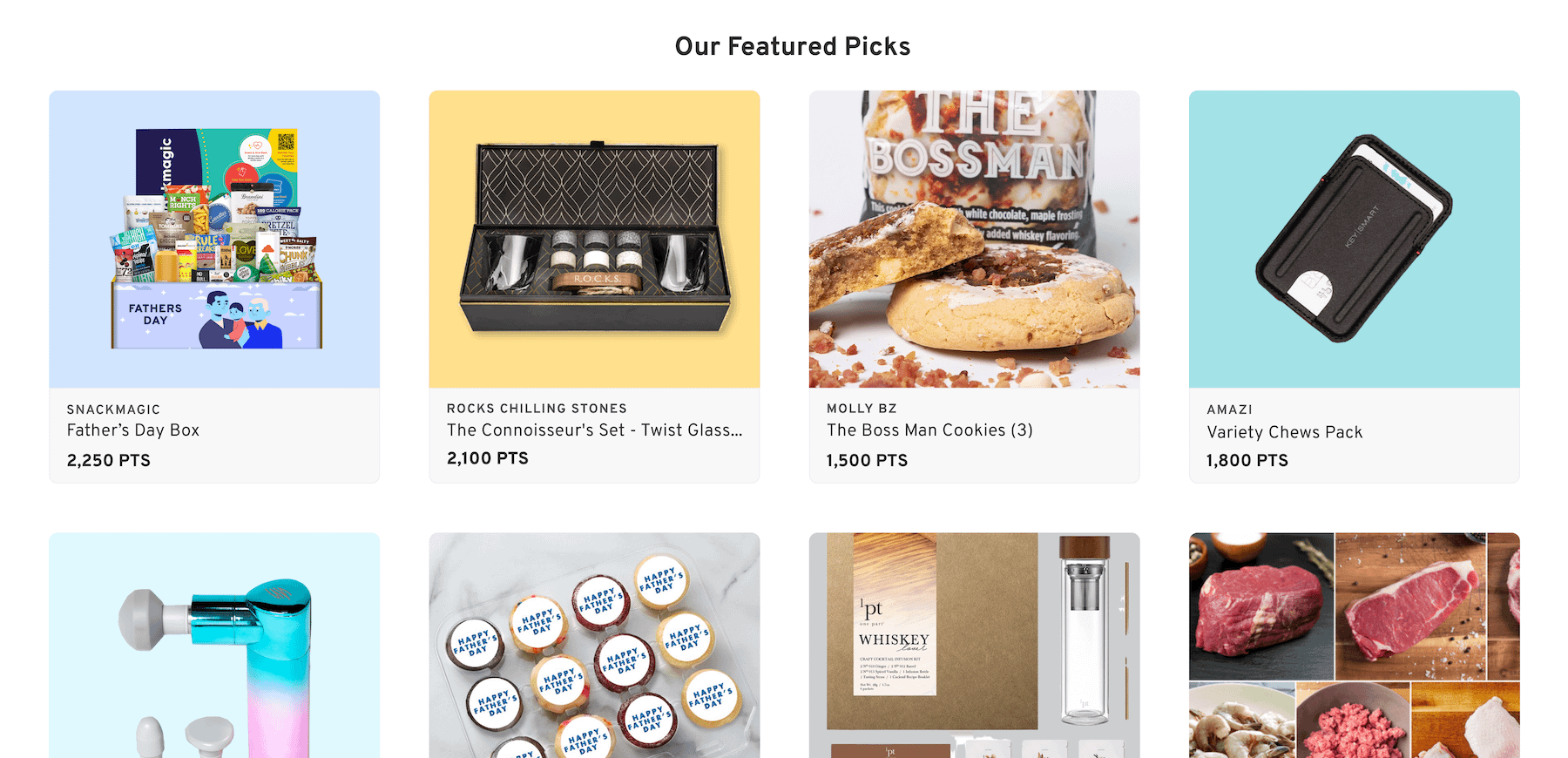View the whiskey cocktail infusion kit tile

(974, 645)
